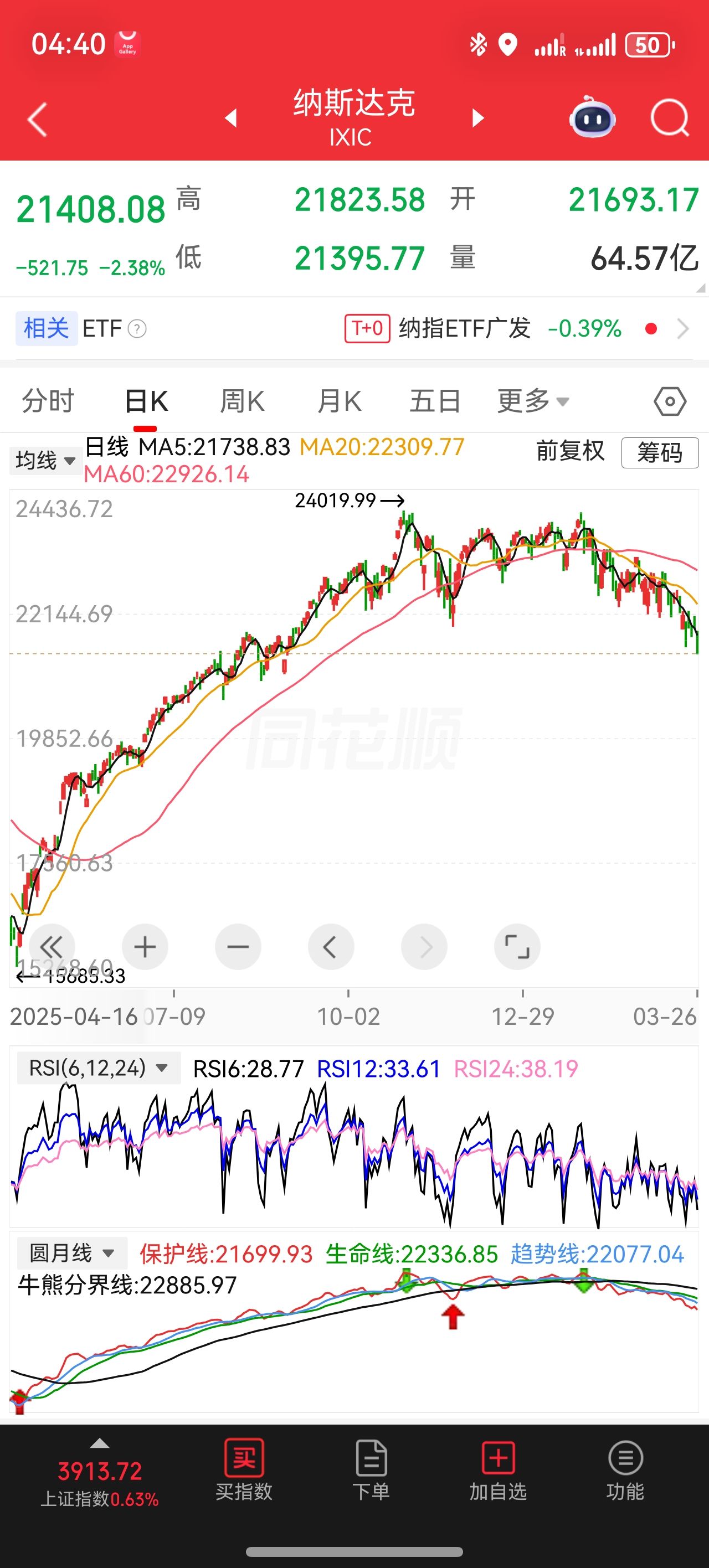
Task: Switch to the previous index
Action: pyautogui.click(x=231, y=118)
